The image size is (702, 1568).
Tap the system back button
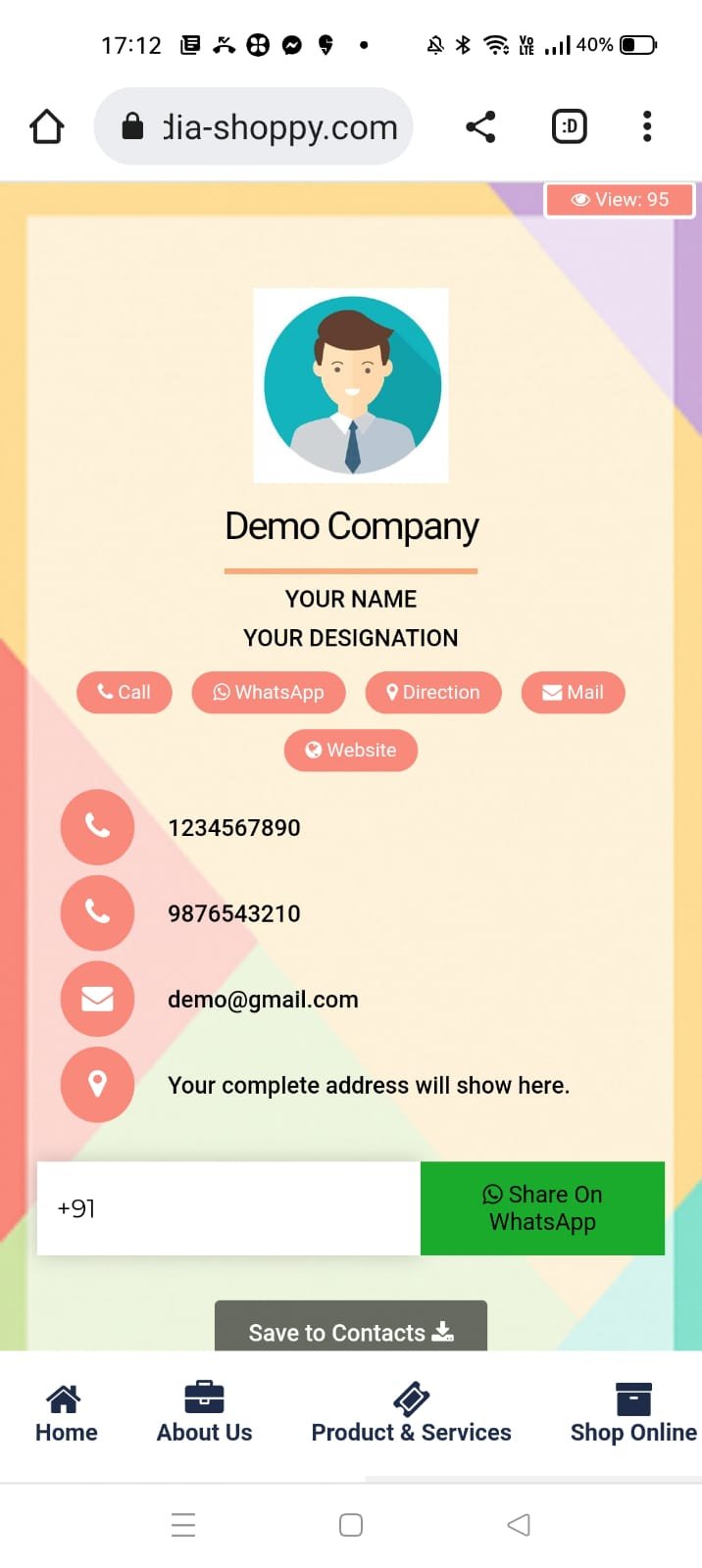[519, 1524]
